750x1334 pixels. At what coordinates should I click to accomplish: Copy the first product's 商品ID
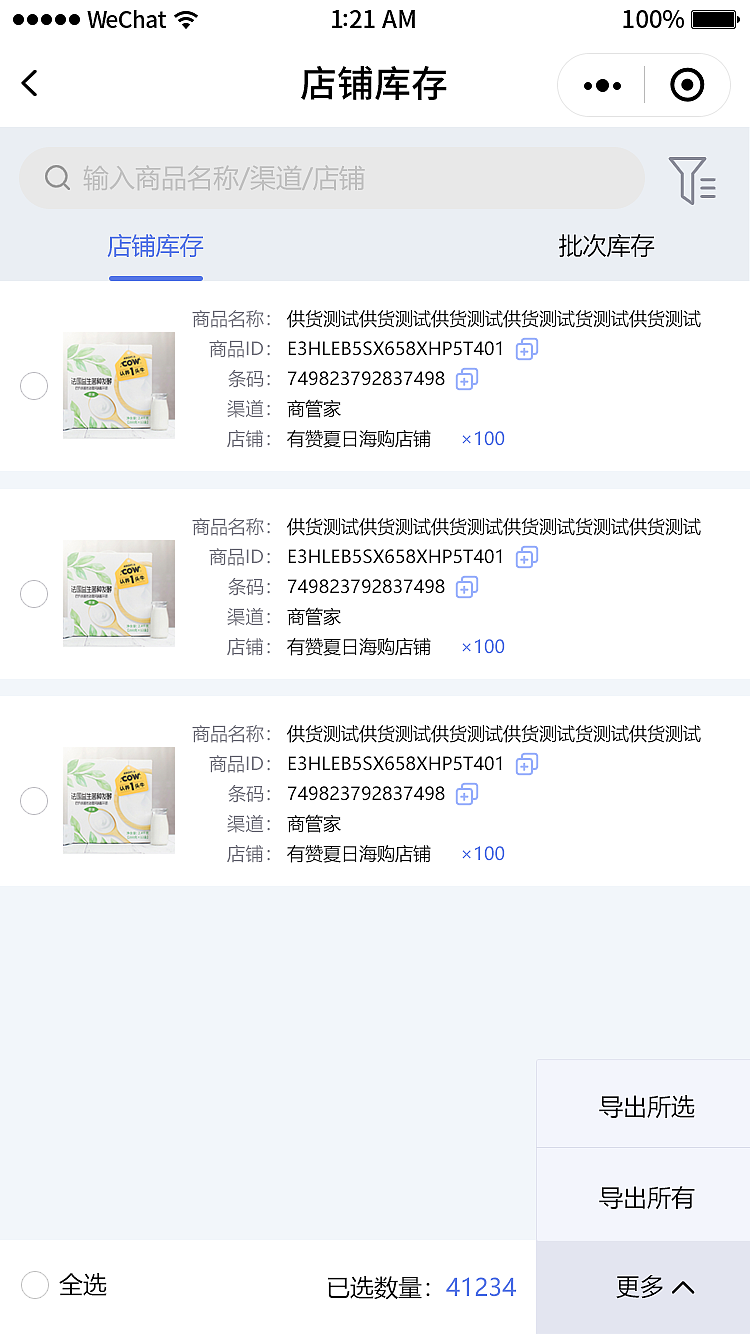526,348
